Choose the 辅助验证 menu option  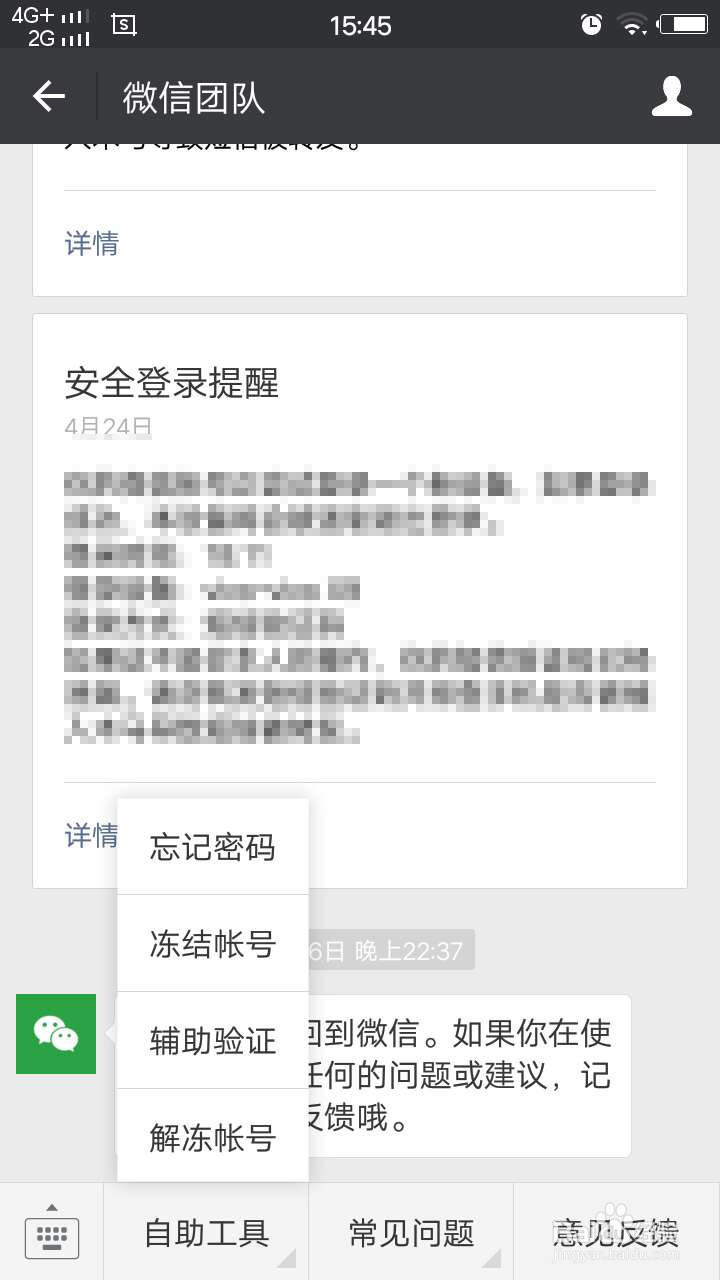coord(212,1041)
